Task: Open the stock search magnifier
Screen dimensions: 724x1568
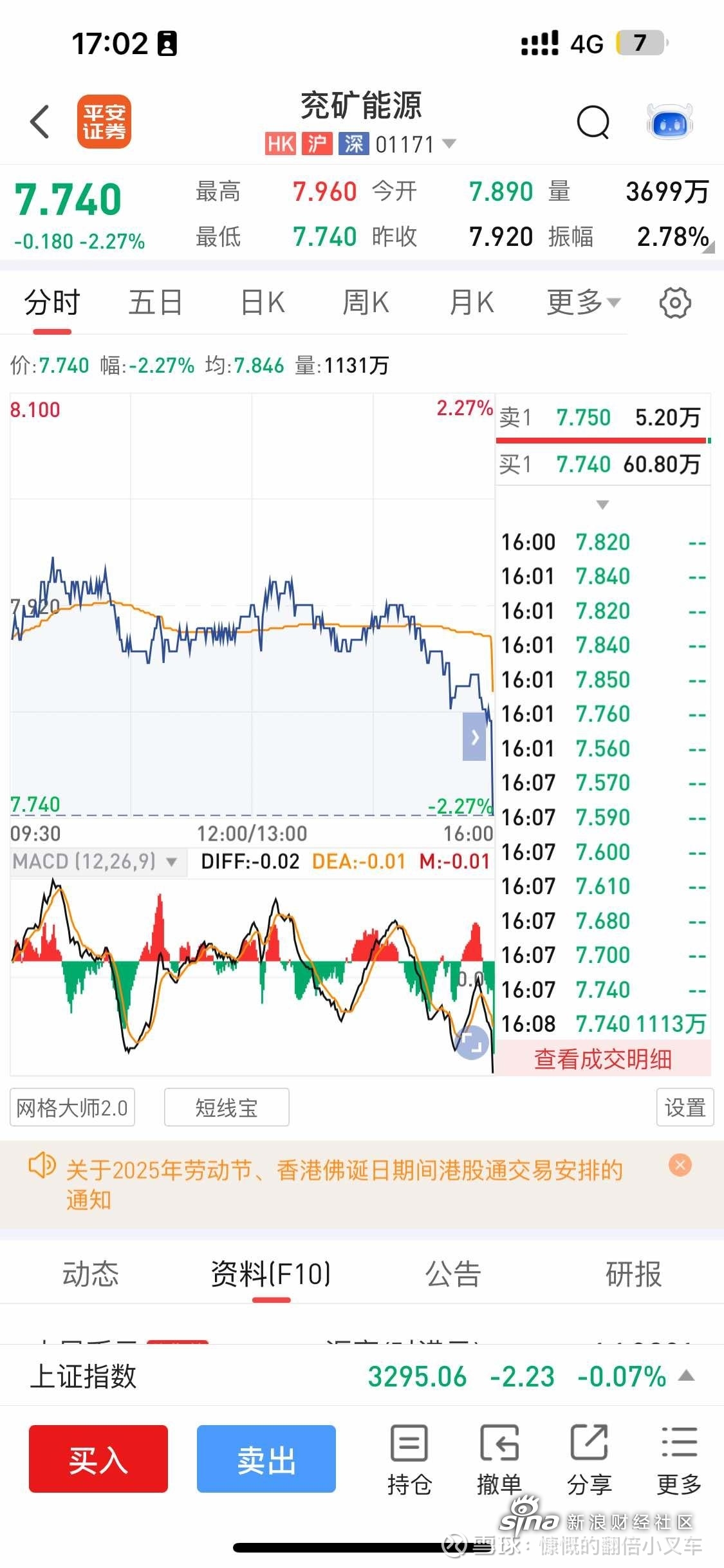Action: [x=593, y=122]
